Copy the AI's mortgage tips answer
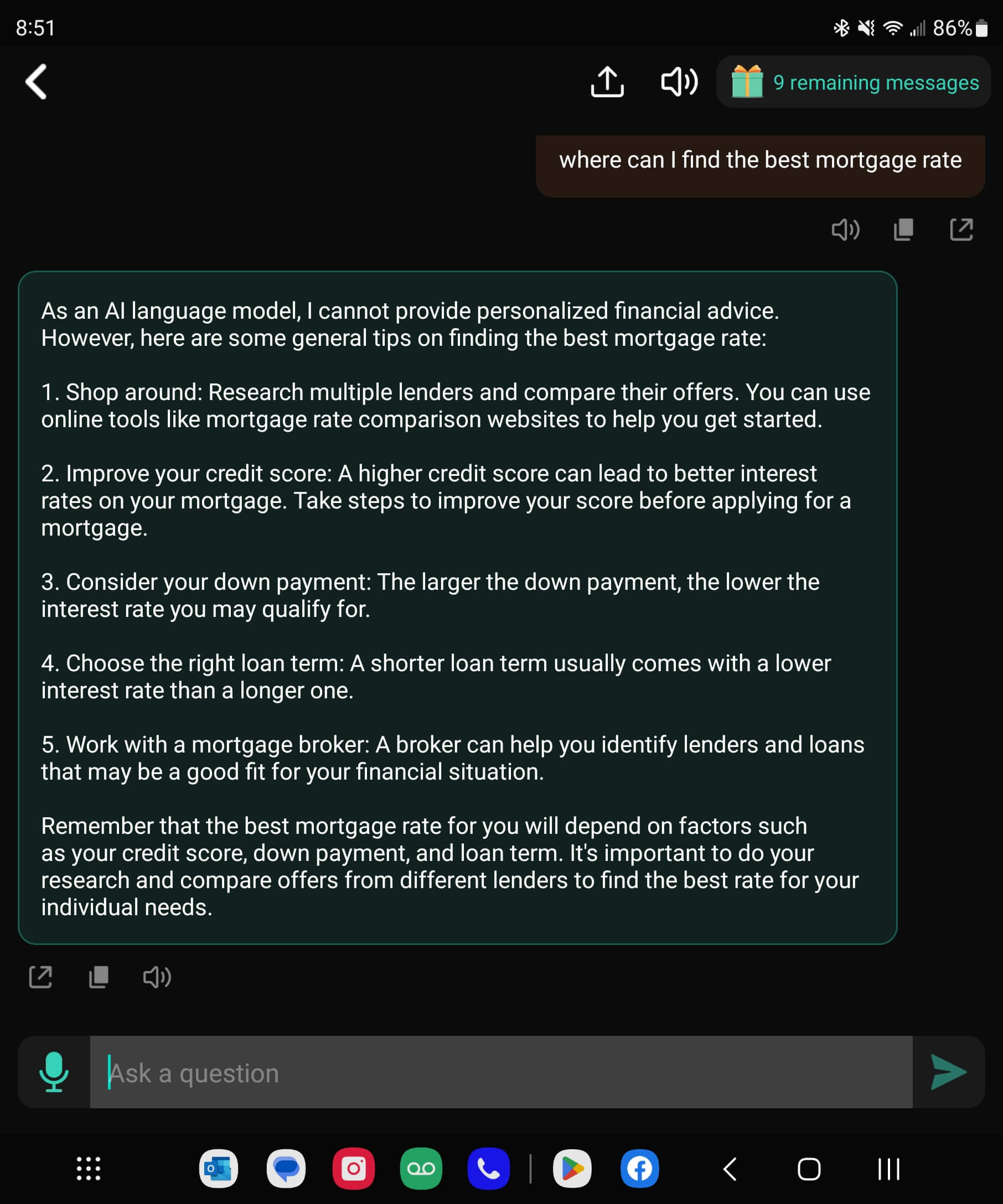This screenshot has width=1003, height=1204. 99,977
